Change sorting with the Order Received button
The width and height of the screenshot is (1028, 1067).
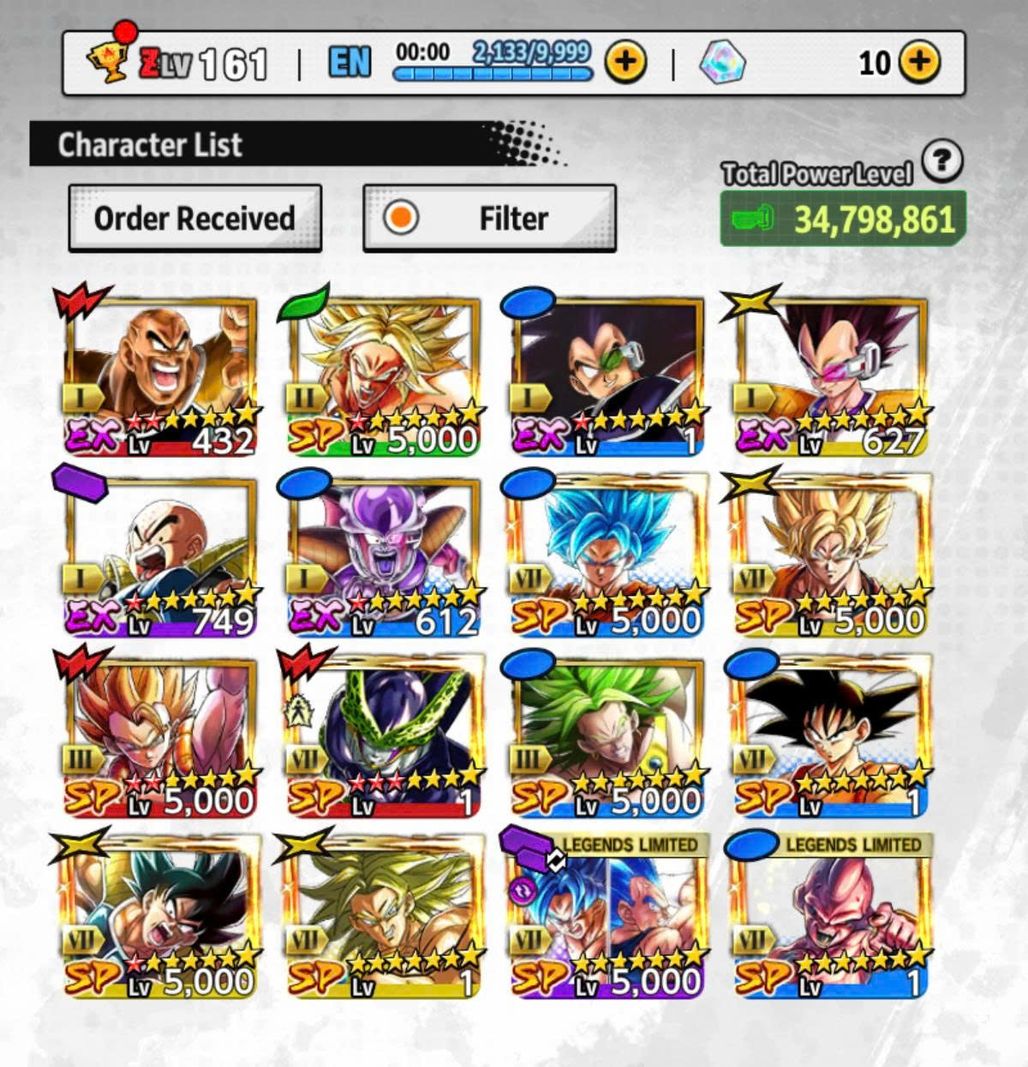tap(195, 218)
